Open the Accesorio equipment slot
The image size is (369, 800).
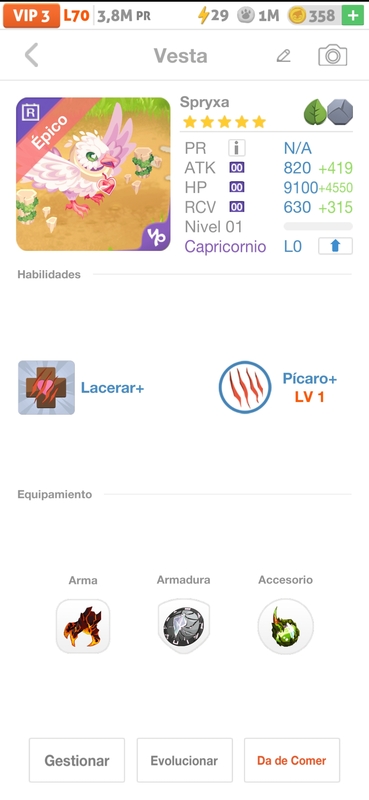click(285, 626)
